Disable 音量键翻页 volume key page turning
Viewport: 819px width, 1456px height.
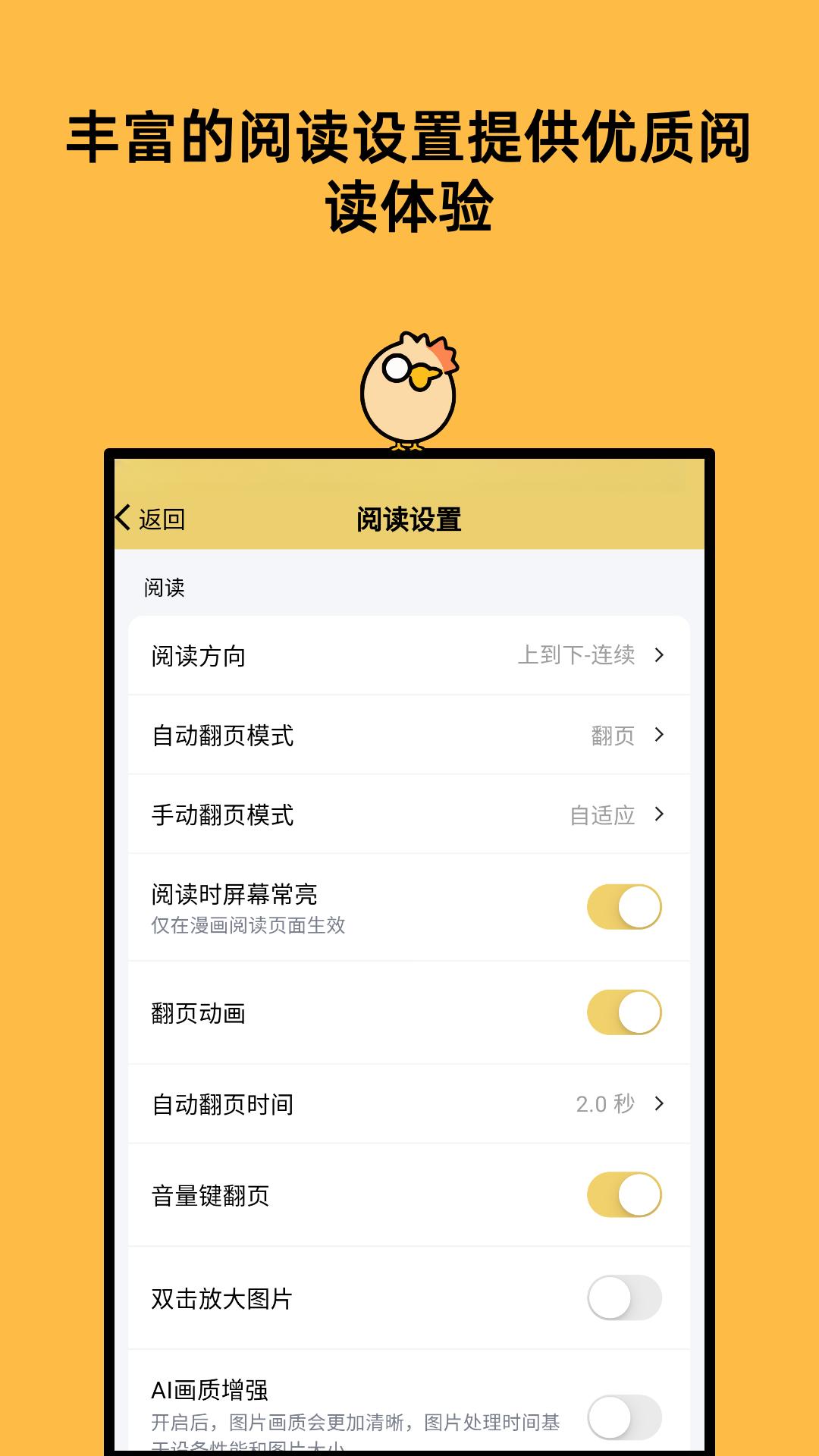pyautogui.click(x=623, y=1194)
